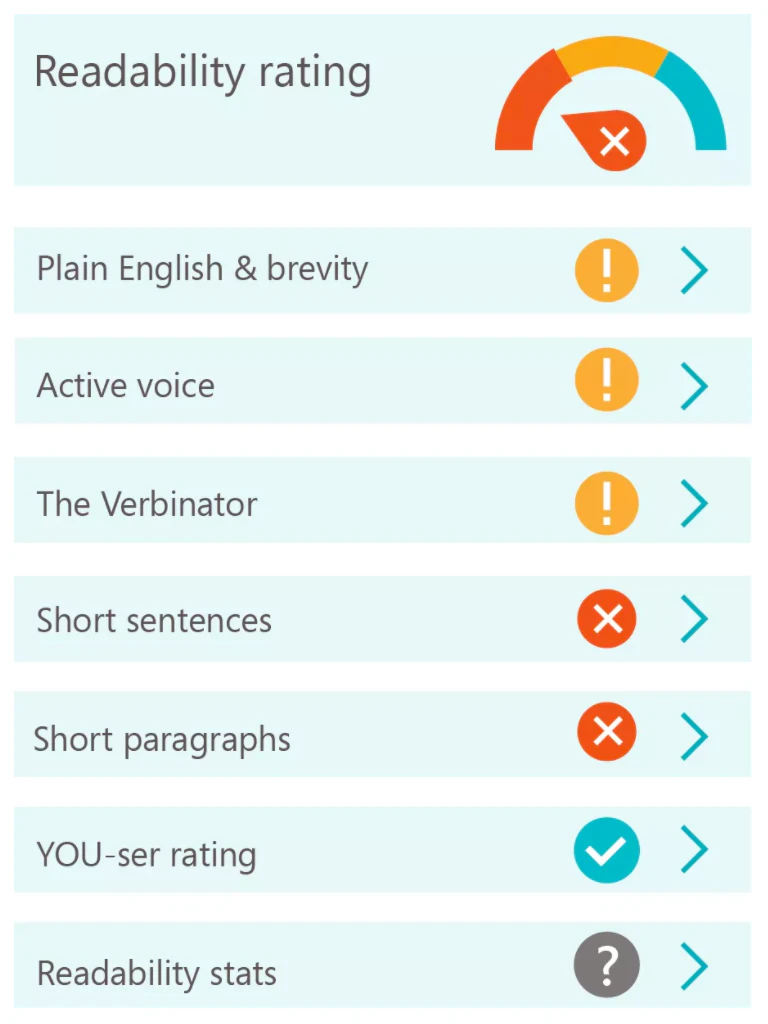Open The Verbinator section
The width and height of the screenshot is (768, 1024).
[x=694, y=503]
